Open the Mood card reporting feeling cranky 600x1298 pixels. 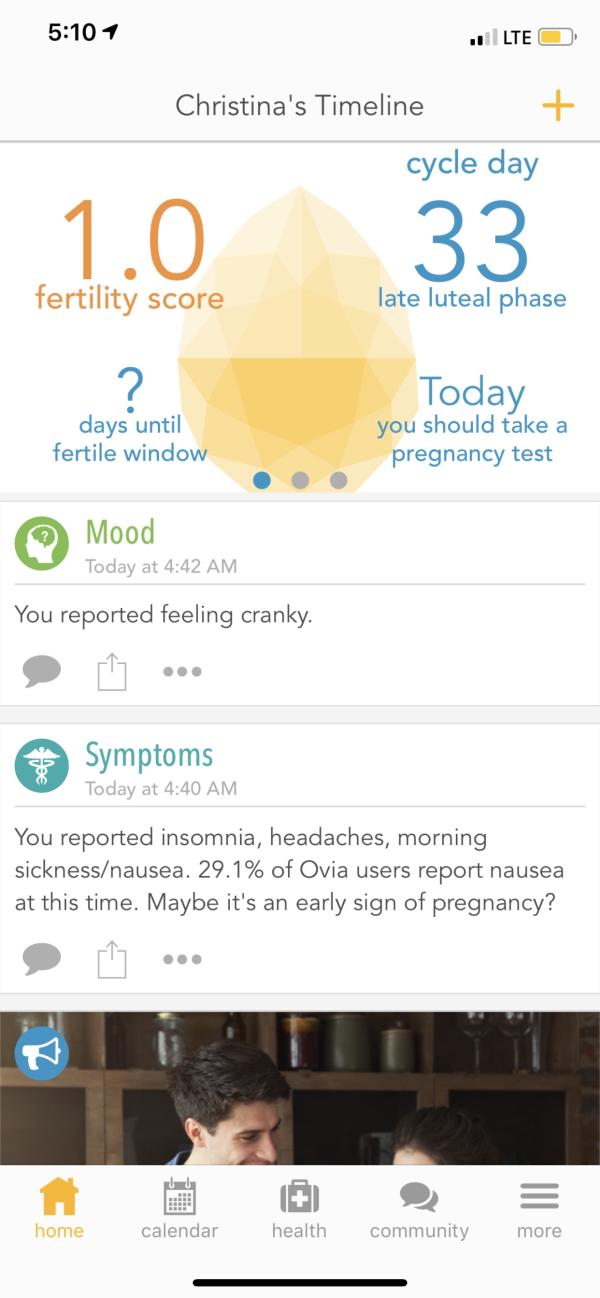(300, 613)
